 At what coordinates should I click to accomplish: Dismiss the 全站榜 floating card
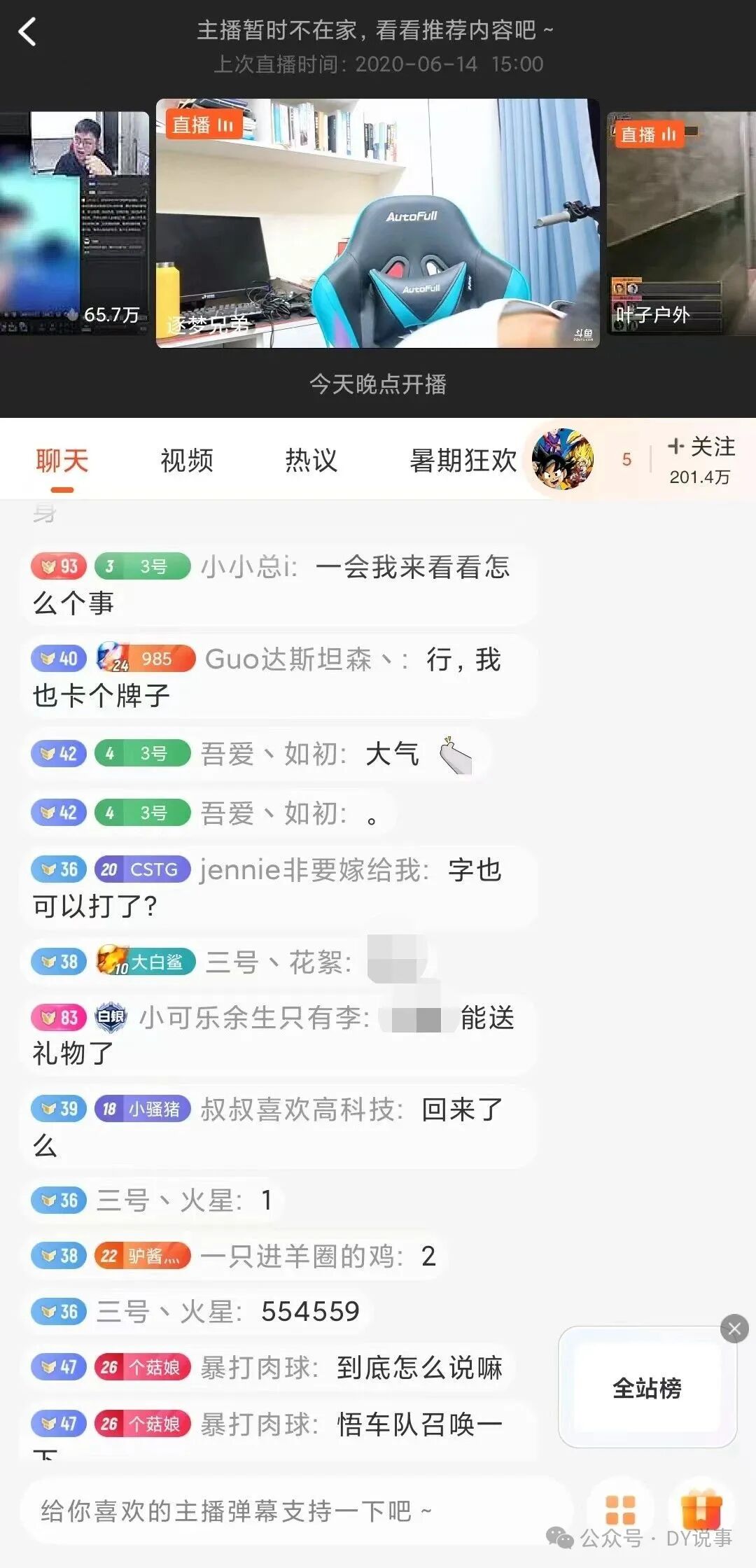pyautogui.click(x=734, y=1329)
